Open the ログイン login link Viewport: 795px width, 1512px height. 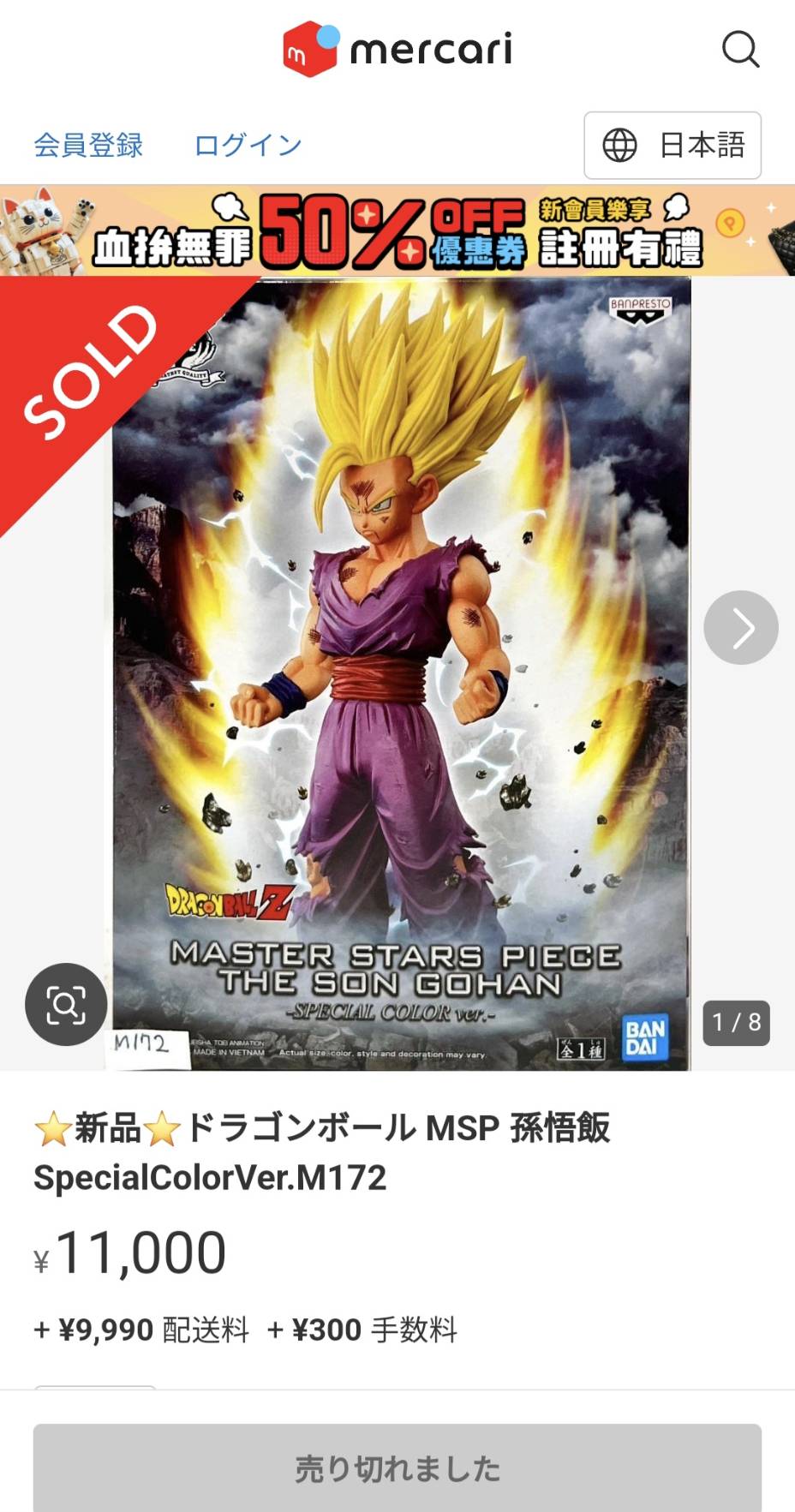(248, 145)
